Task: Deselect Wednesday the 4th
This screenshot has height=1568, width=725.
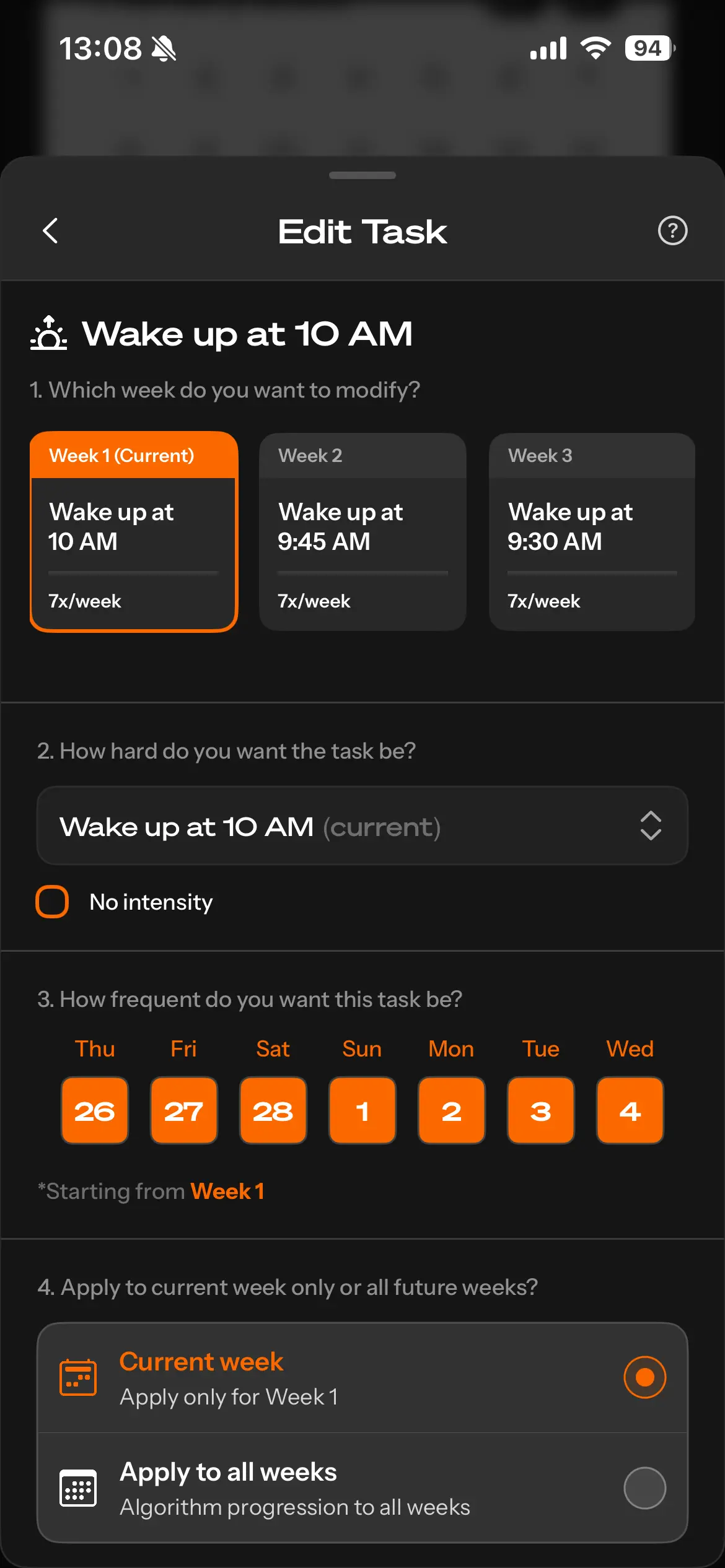Action: (x=630, y=1110)
